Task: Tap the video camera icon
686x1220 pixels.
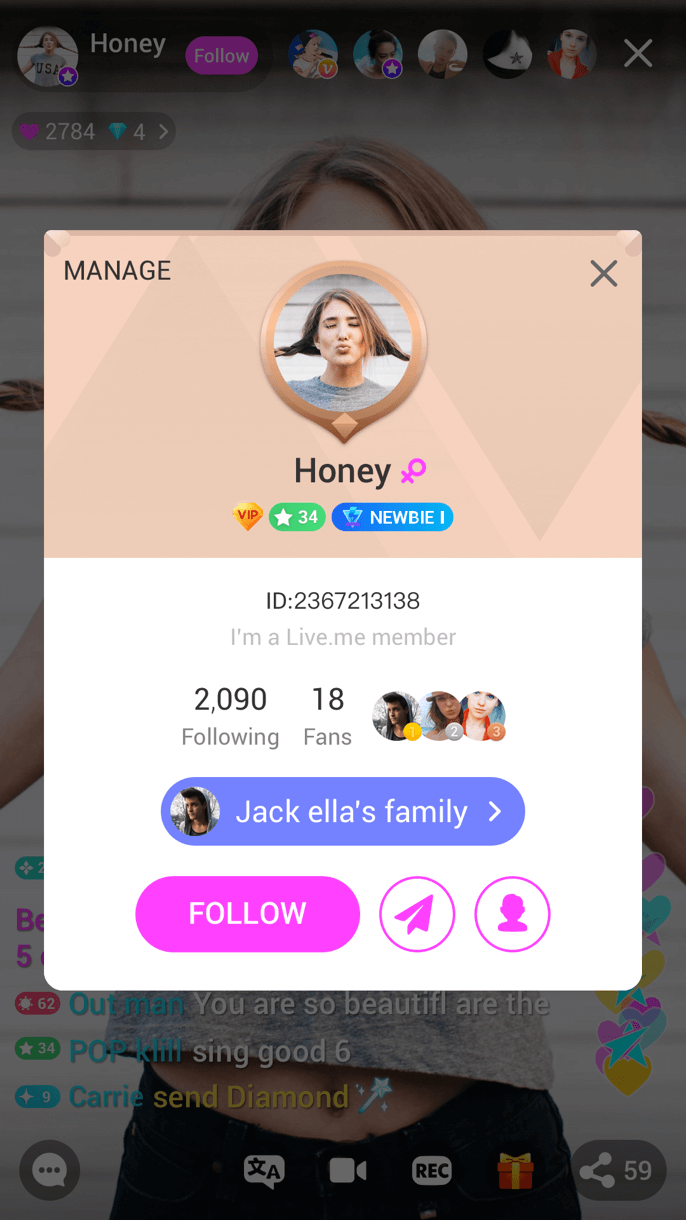Action: click(x=348, y=1171)
